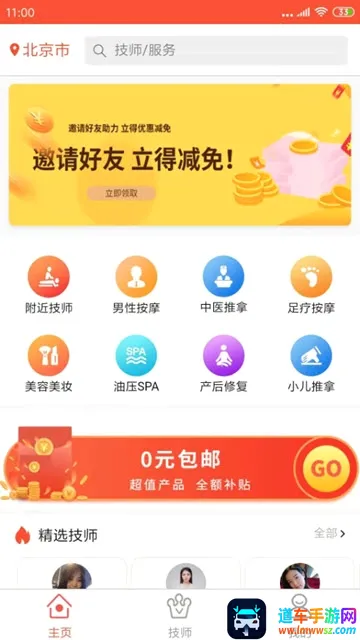This screenshot has height=640, width=360.
Task: Claim the offer with 立即领取
Action: pos(121,193)
